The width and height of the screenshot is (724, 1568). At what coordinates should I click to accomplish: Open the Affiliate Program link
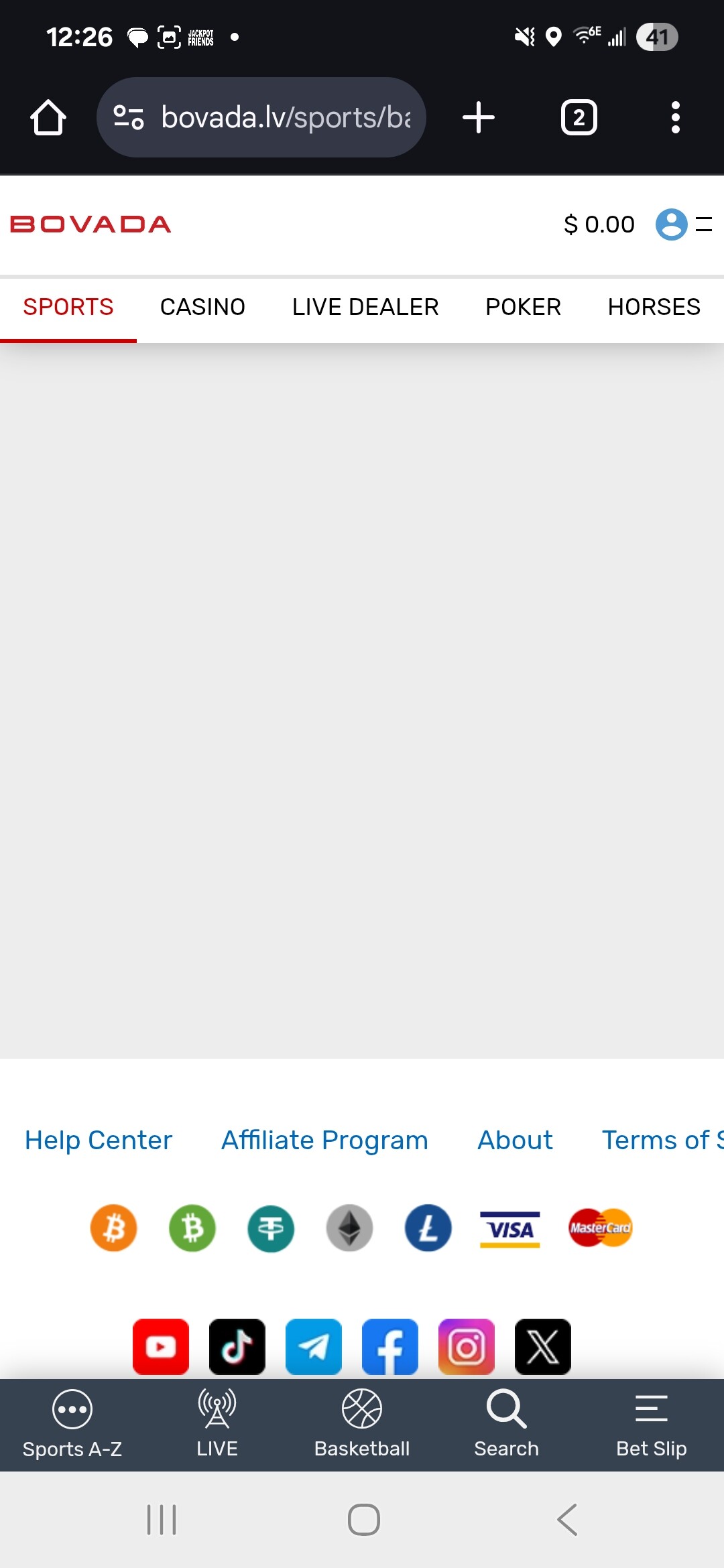(x=324, y=1140)
